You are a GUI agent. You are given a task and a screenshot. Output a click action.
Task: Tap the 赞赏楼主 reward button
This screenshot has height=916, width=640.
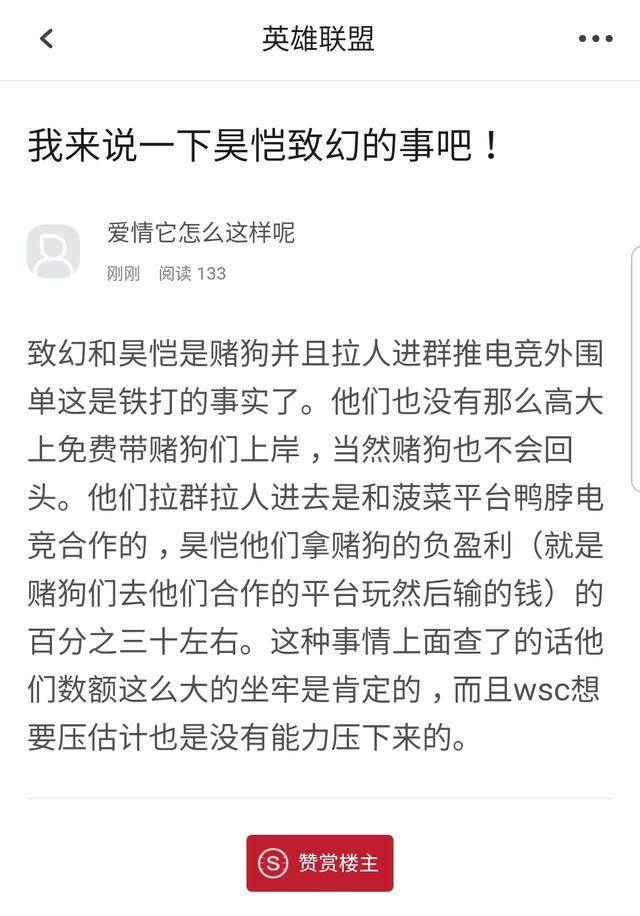click(320, 863)
